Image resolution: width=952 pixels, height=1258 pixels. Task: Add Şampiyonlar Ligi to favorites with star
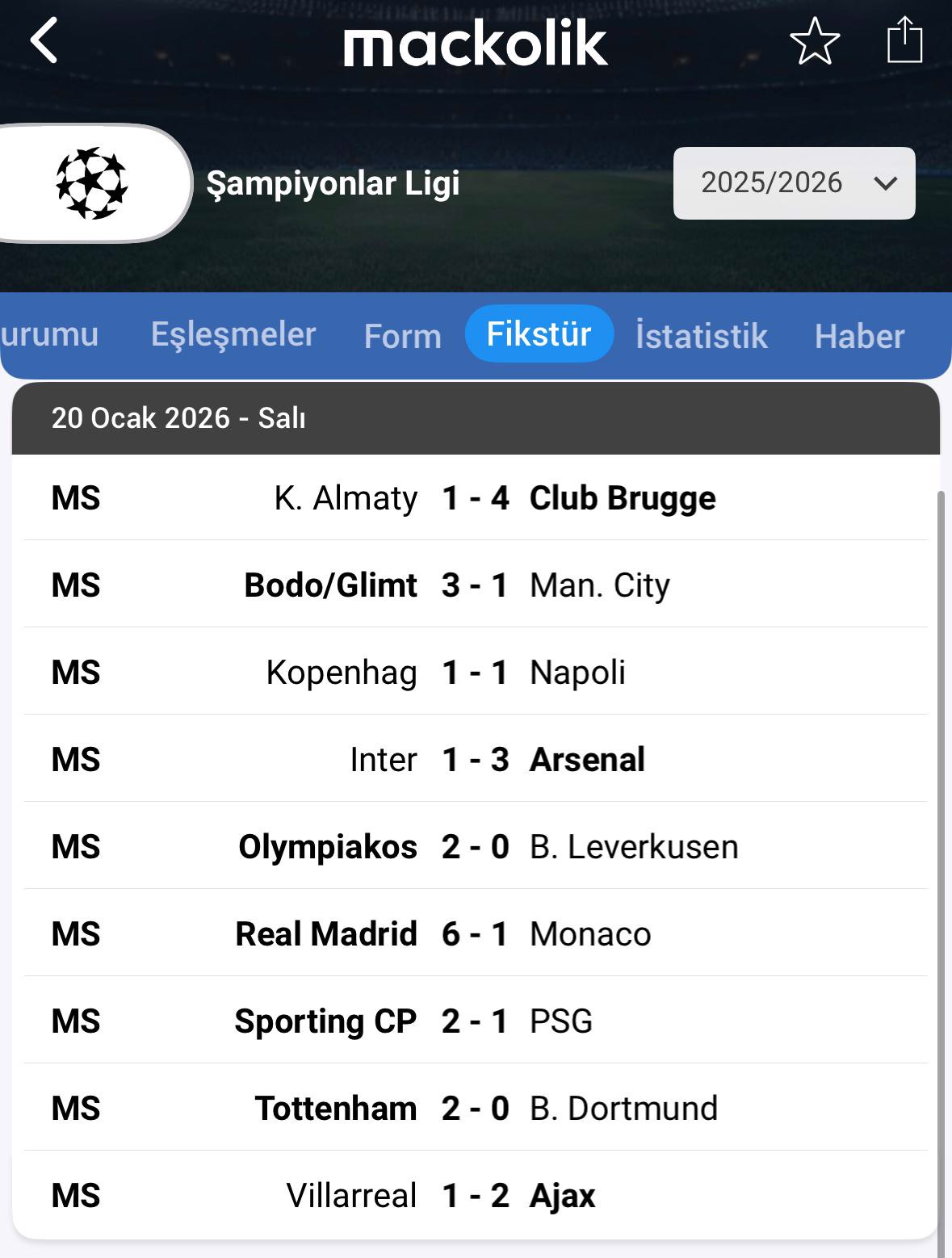(x=814, y=41)
